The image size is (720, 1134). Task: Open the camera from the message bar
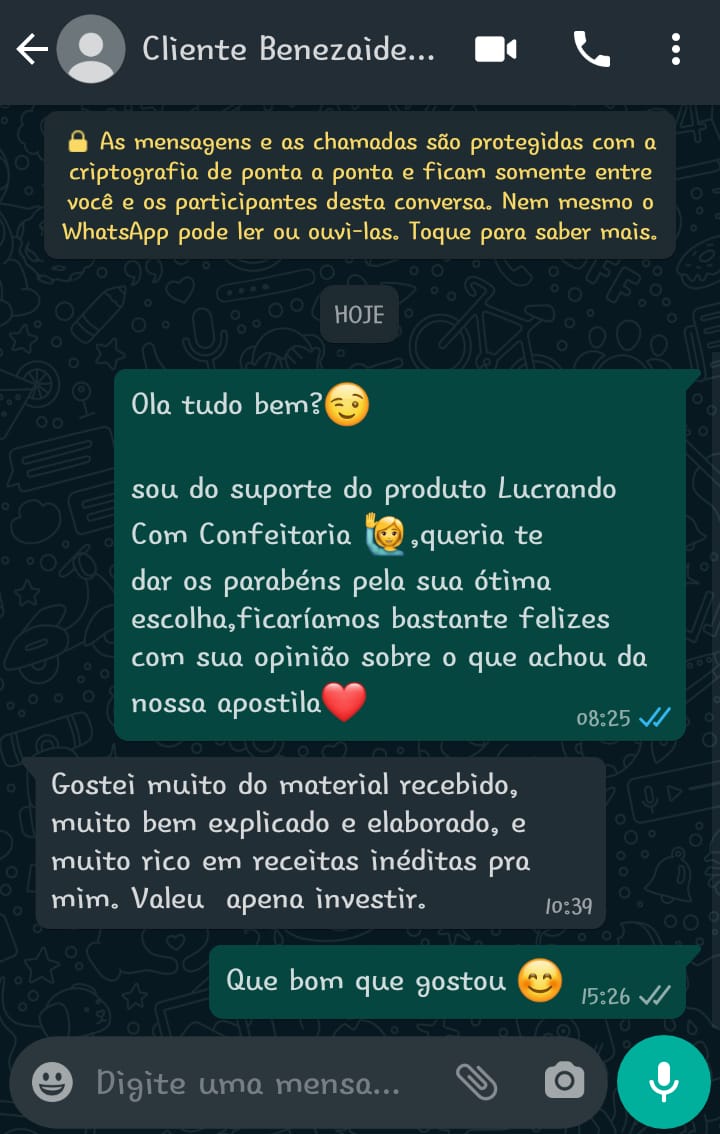point(563,1081)
